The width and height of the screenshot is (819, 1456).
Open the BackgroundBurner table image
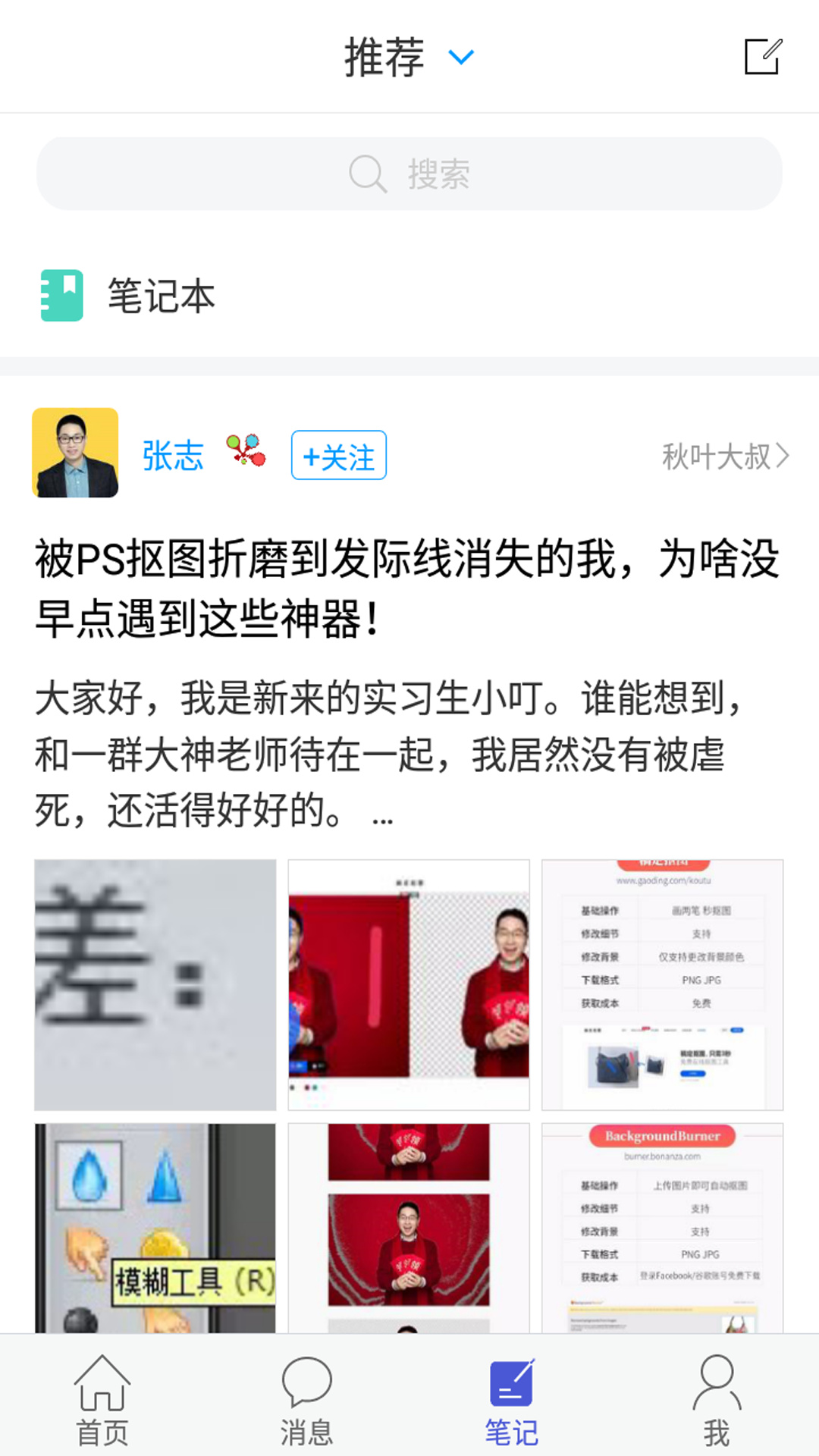click(662, 1227)
